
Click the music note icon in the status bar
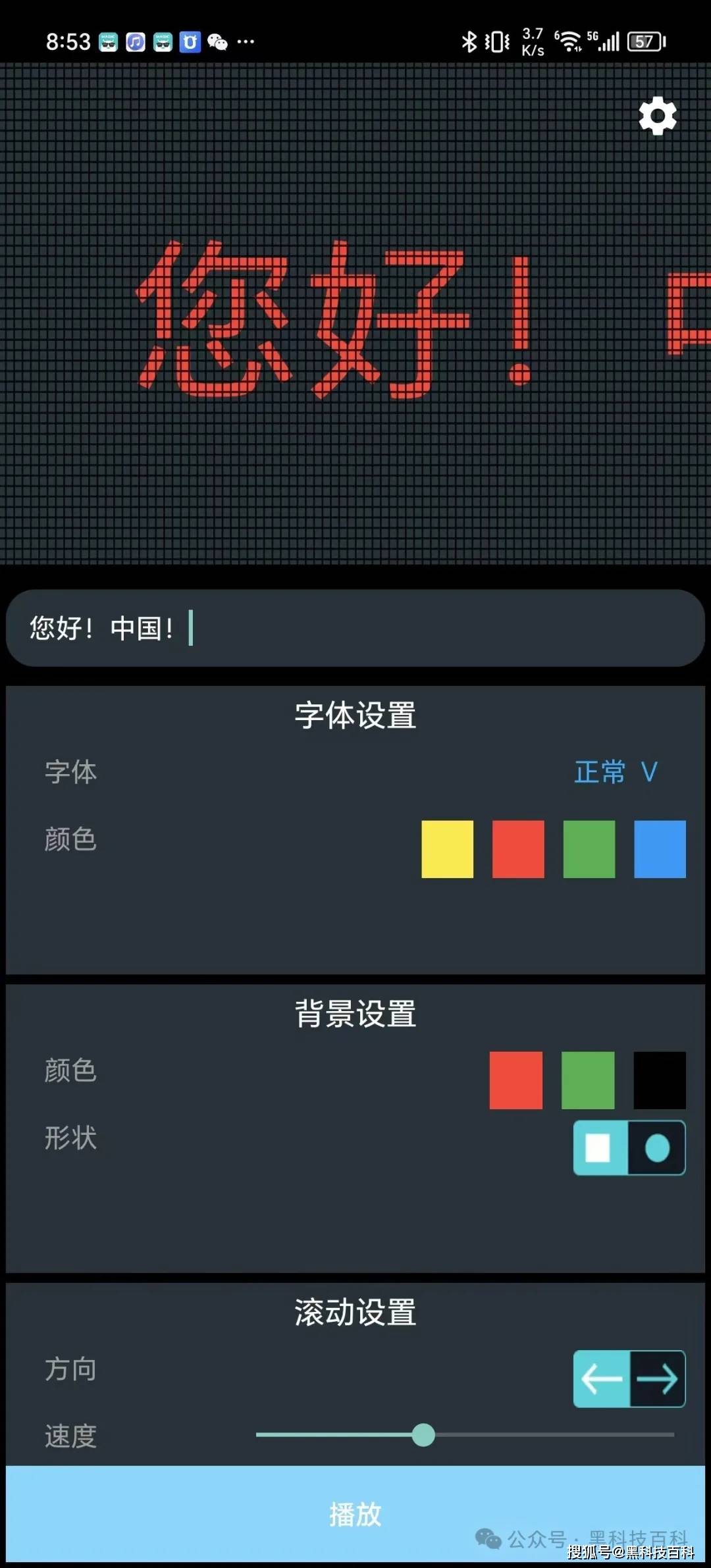click(x=135, y=41)
